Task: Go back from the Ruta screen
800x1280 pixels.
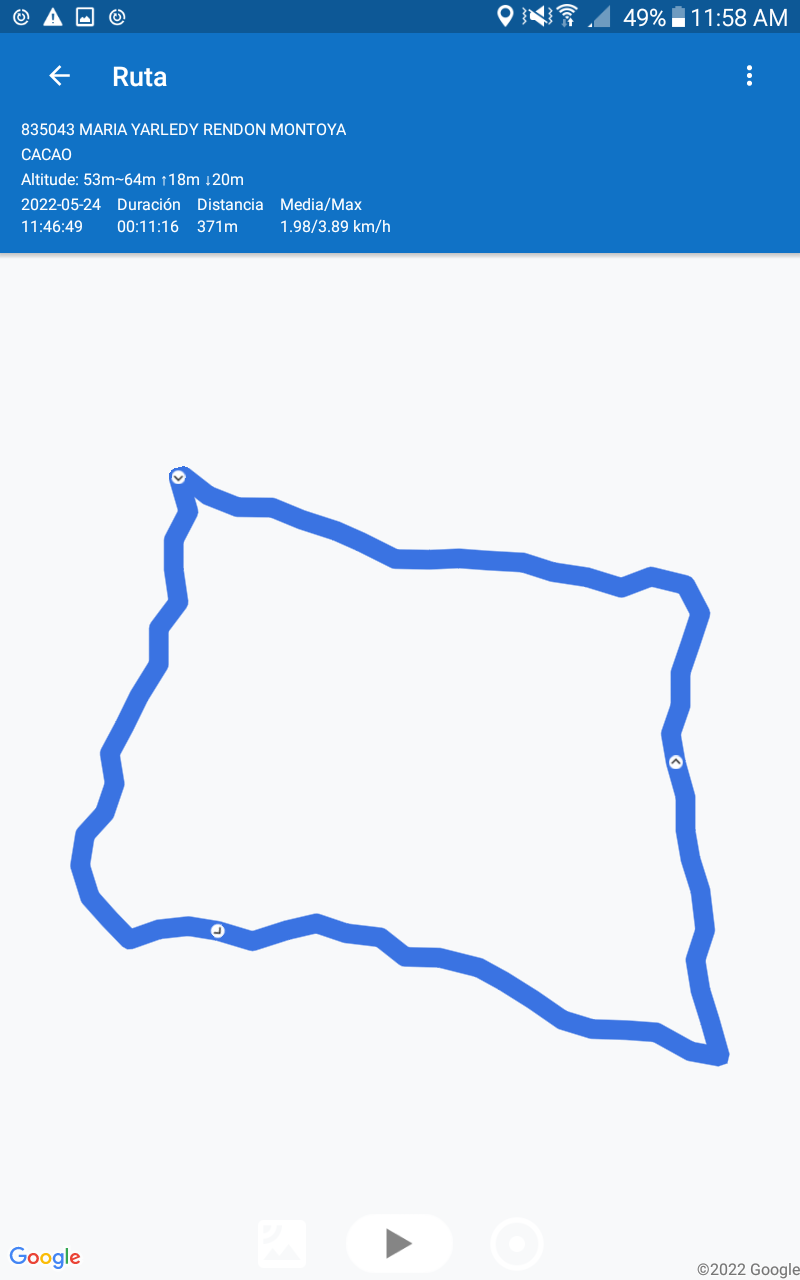Action: (60, 76)
